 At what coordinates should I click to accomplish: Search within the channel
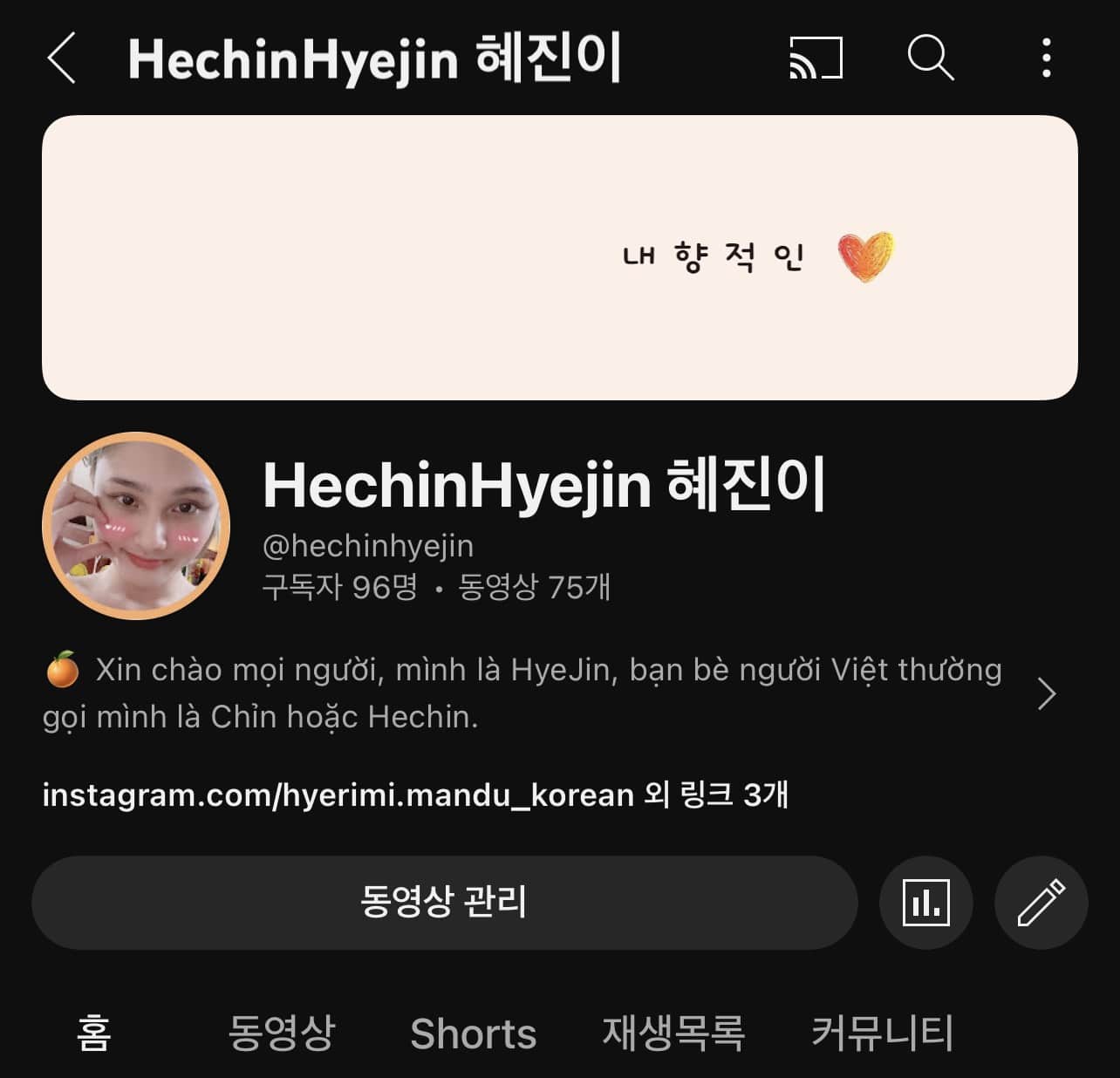tap(930, 58)
